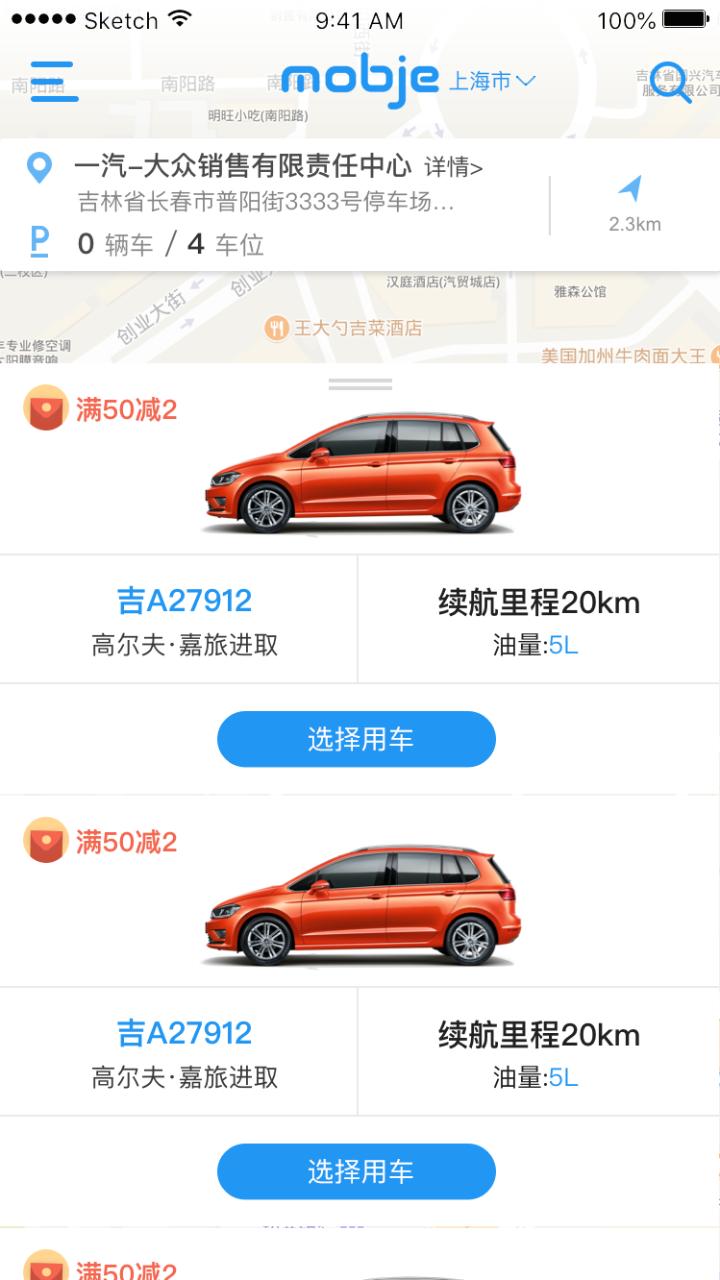Tap the restaurant icon for 王大勺吉菜酒店
The image size is (720, 1280).
[277, 326]
